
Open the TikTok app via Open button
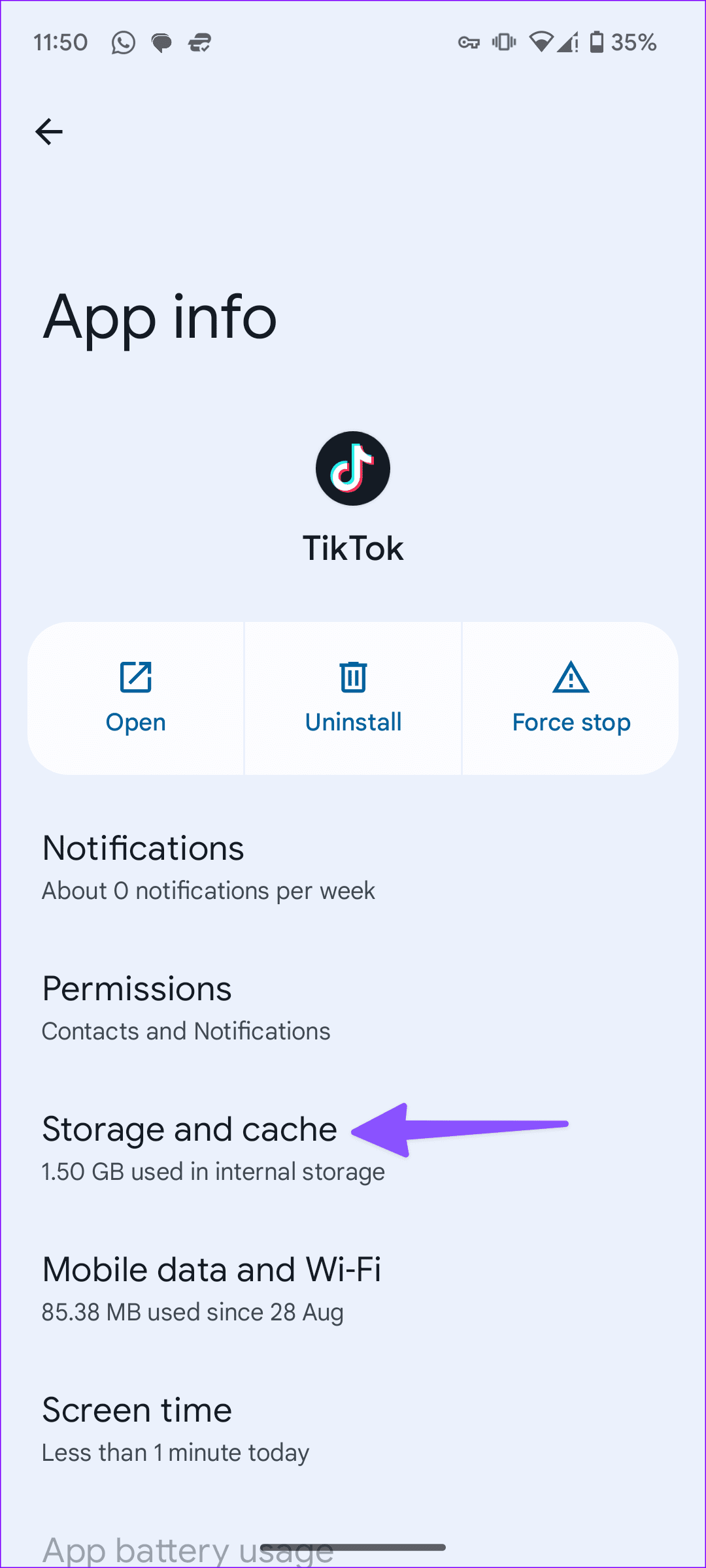point(135,698)
